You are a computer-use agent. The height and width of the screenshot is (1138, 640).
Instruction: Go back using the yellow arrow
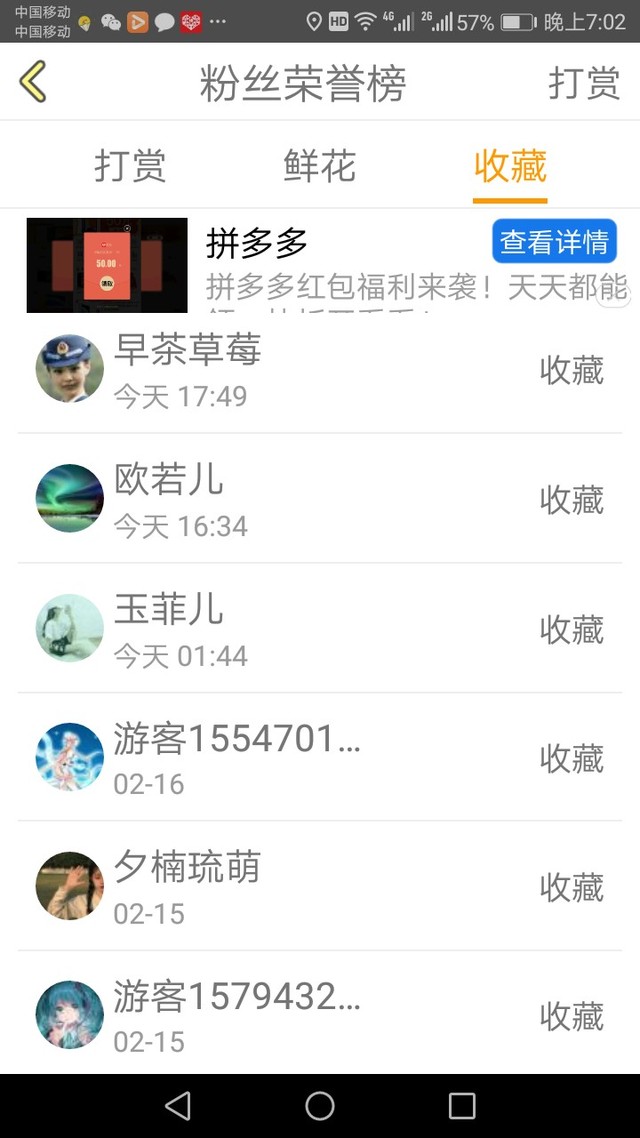click(33, 81)
